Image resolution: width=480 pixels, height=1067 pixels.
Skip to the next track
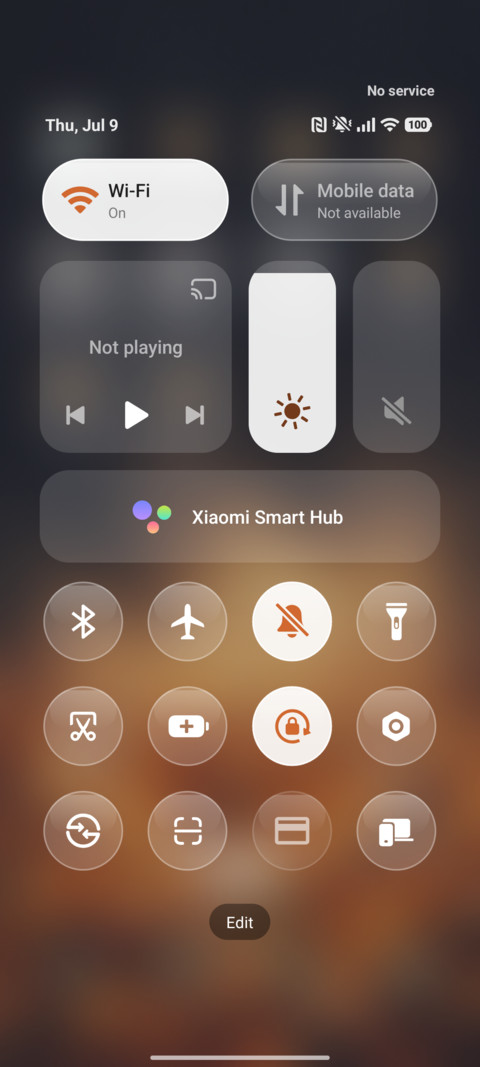click(x=195, y=415)
